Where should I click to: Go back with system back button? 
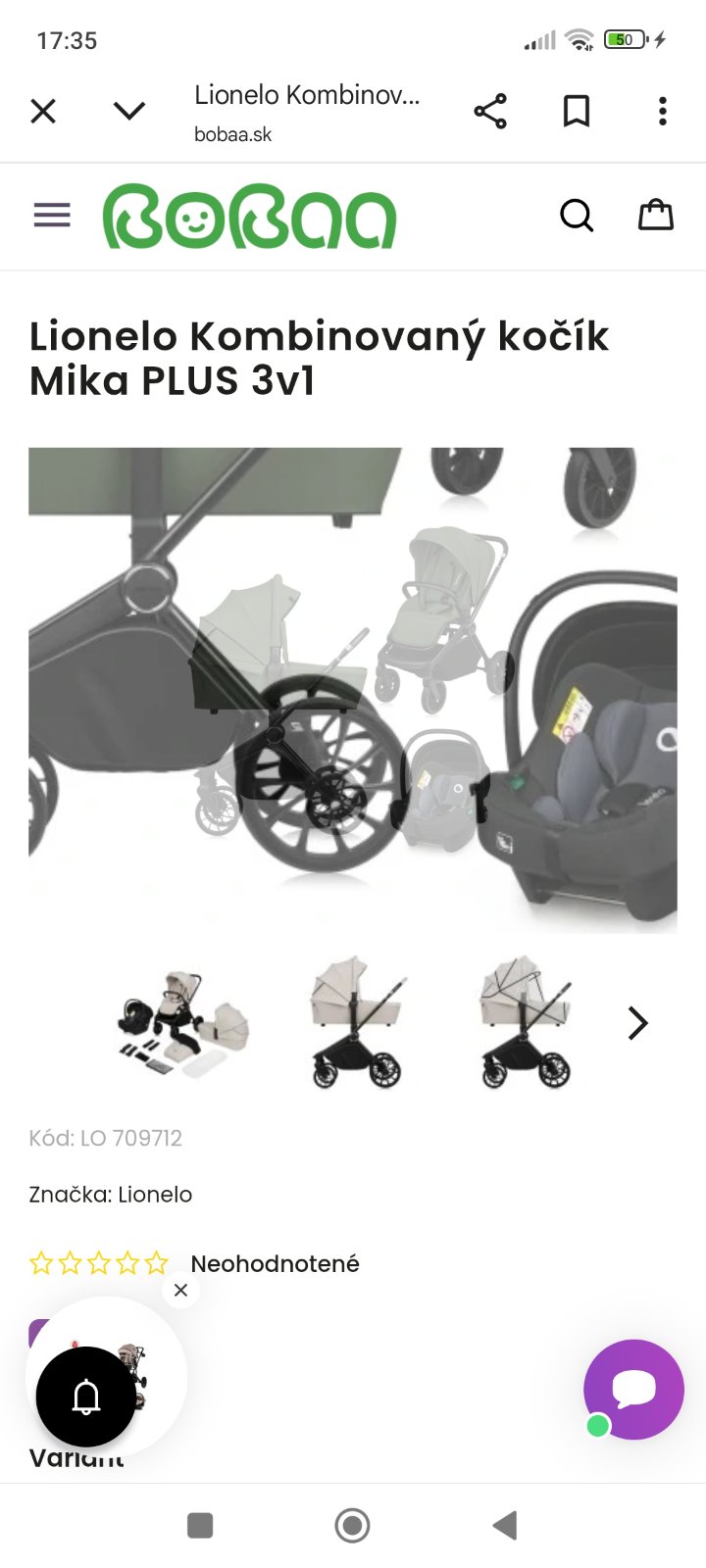pyautogui.click(x=505, y=1525)
